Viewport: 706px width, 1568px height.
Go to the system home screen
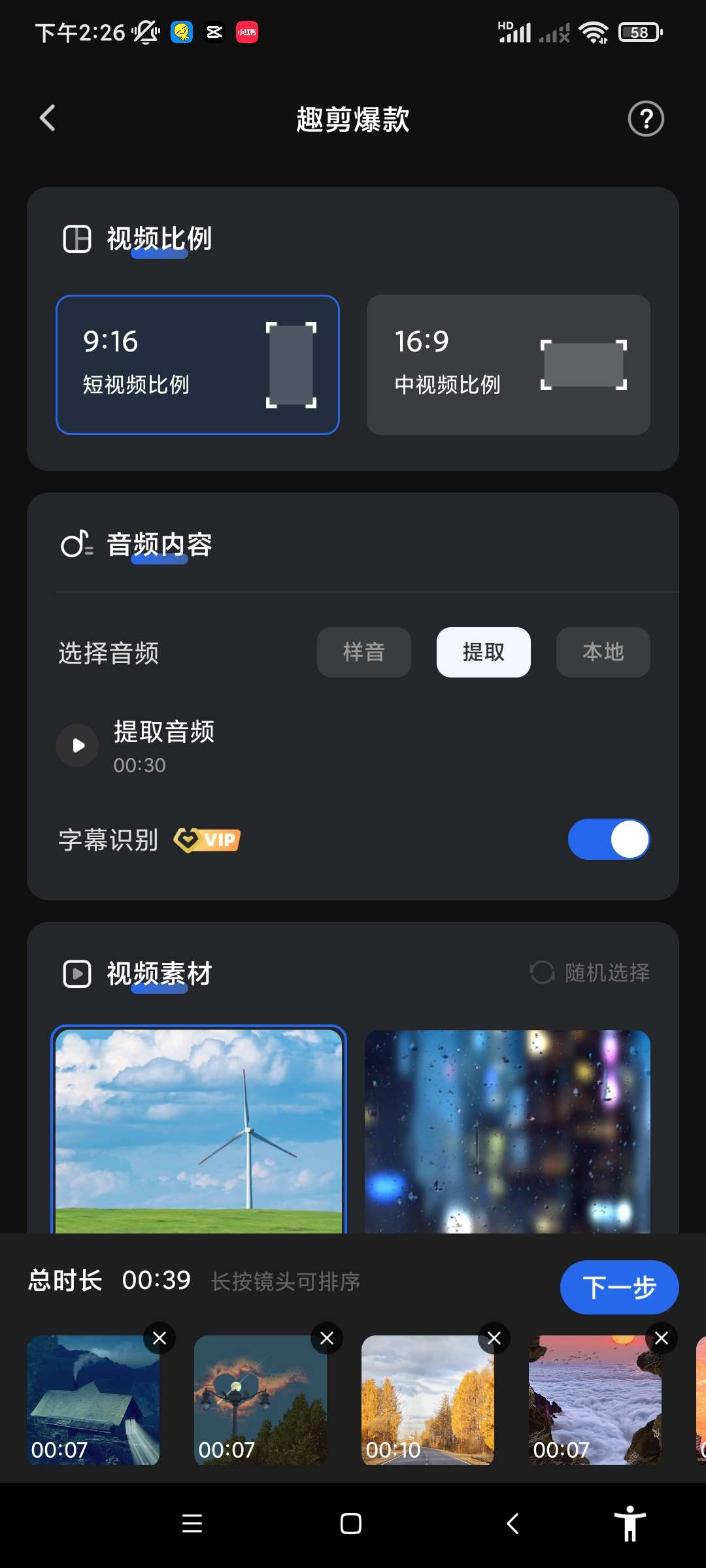pyautogui.click(x=351, y=1524)
